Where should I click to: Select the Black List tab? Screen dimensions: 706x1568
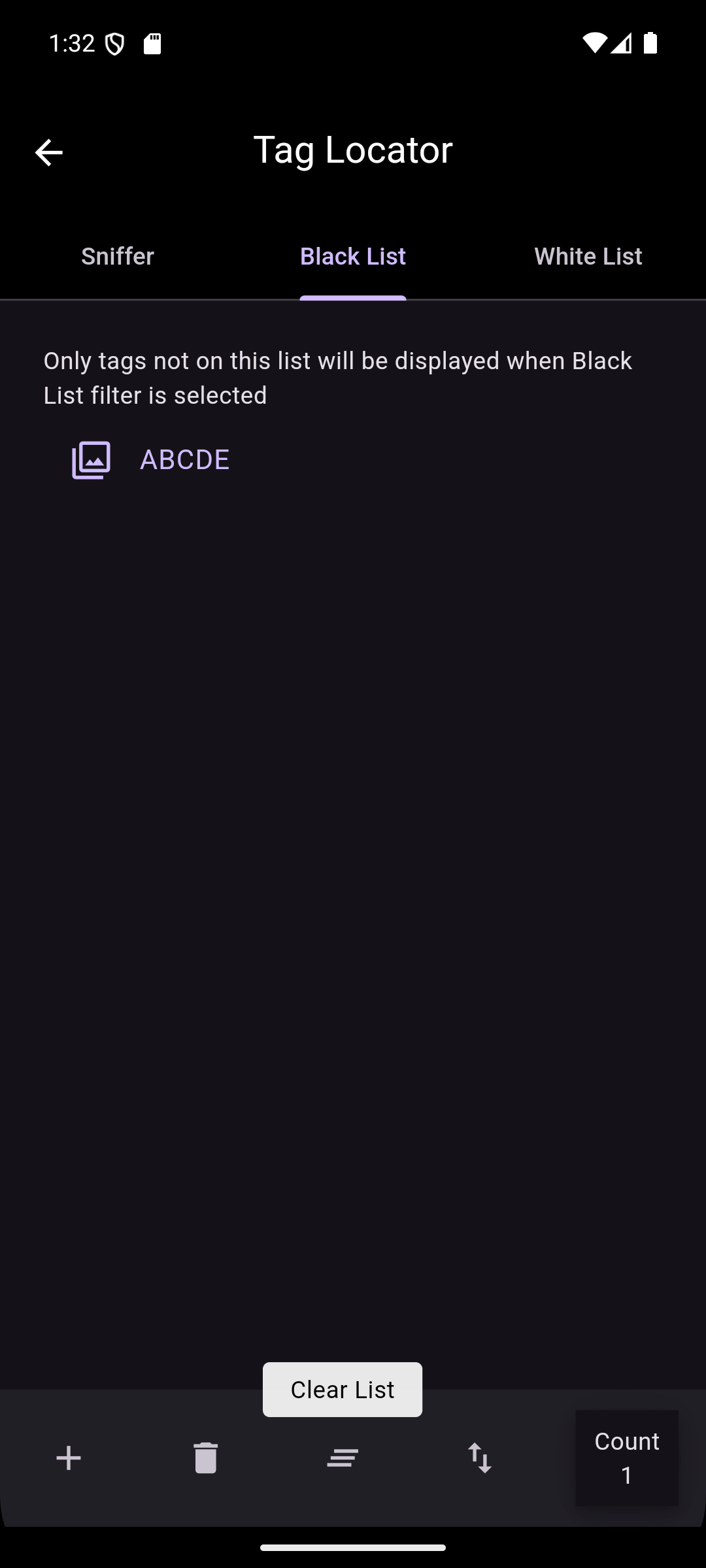click(353, 256)
